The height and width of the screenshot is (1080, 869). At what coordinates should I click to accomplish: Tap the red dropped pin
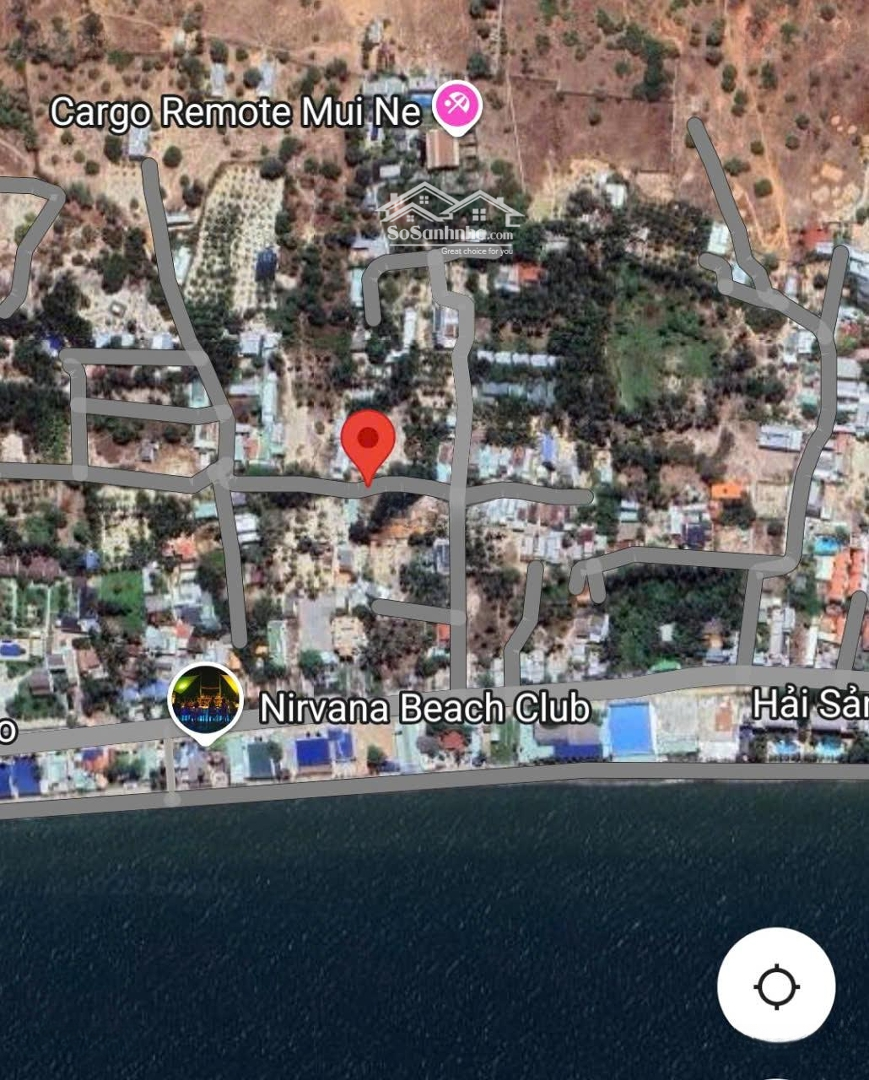pyautogui.click(x=368, y=443)
